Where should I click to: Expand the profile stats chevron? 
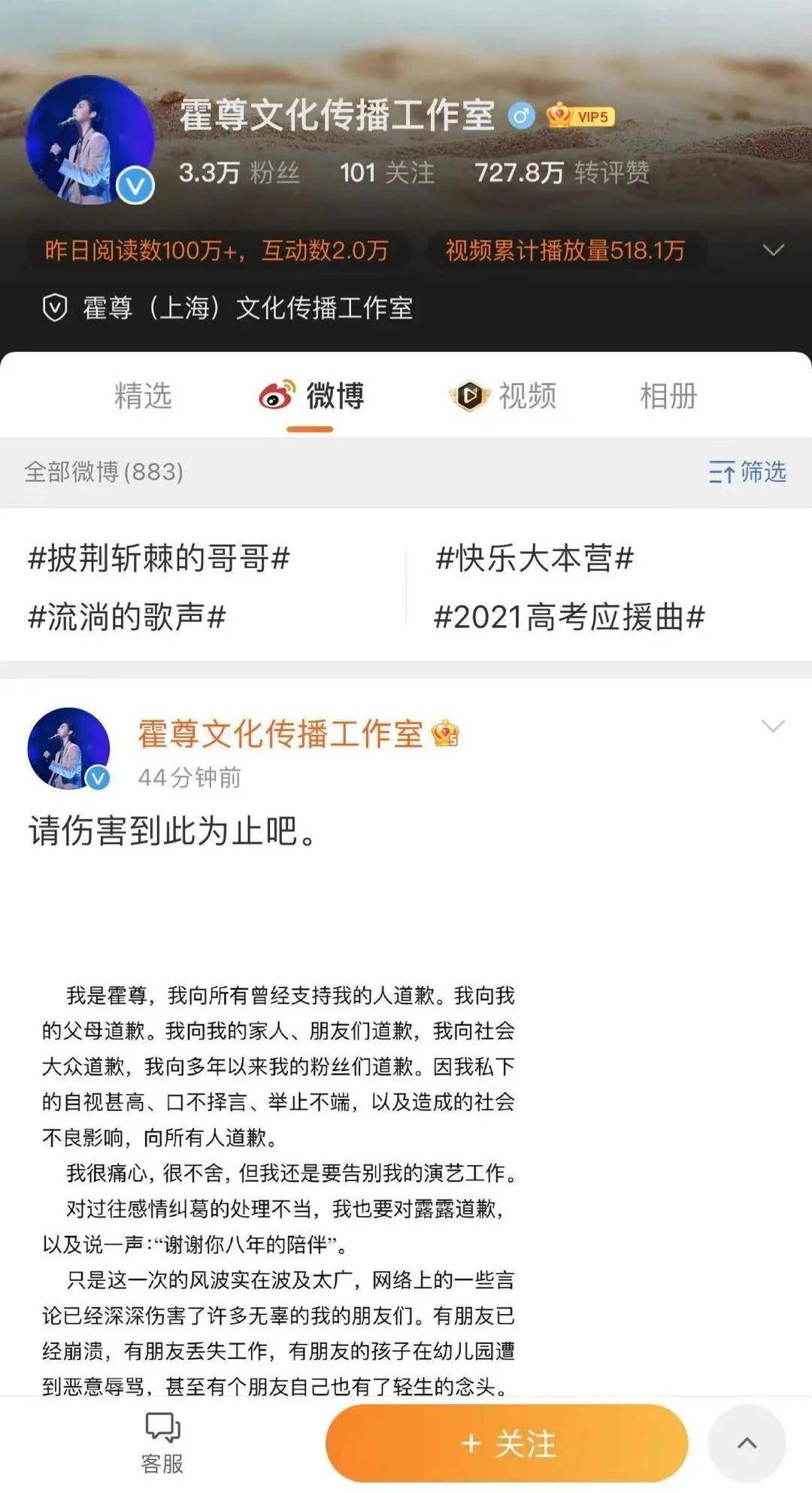point(773,250)
